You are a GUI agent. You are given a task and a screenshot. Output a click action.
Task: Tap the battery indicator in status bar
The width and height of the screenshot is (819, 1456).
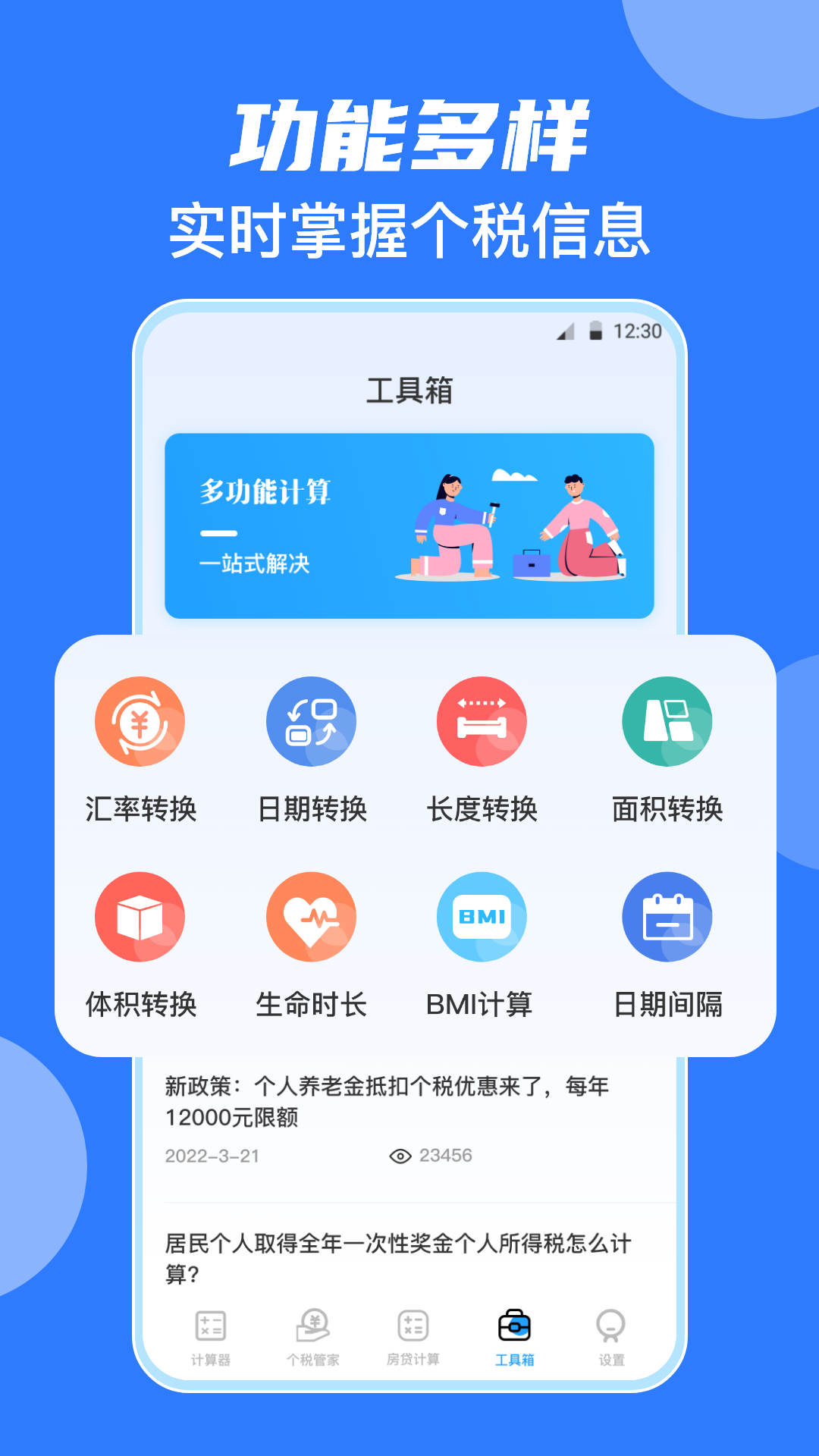point(596,328)
